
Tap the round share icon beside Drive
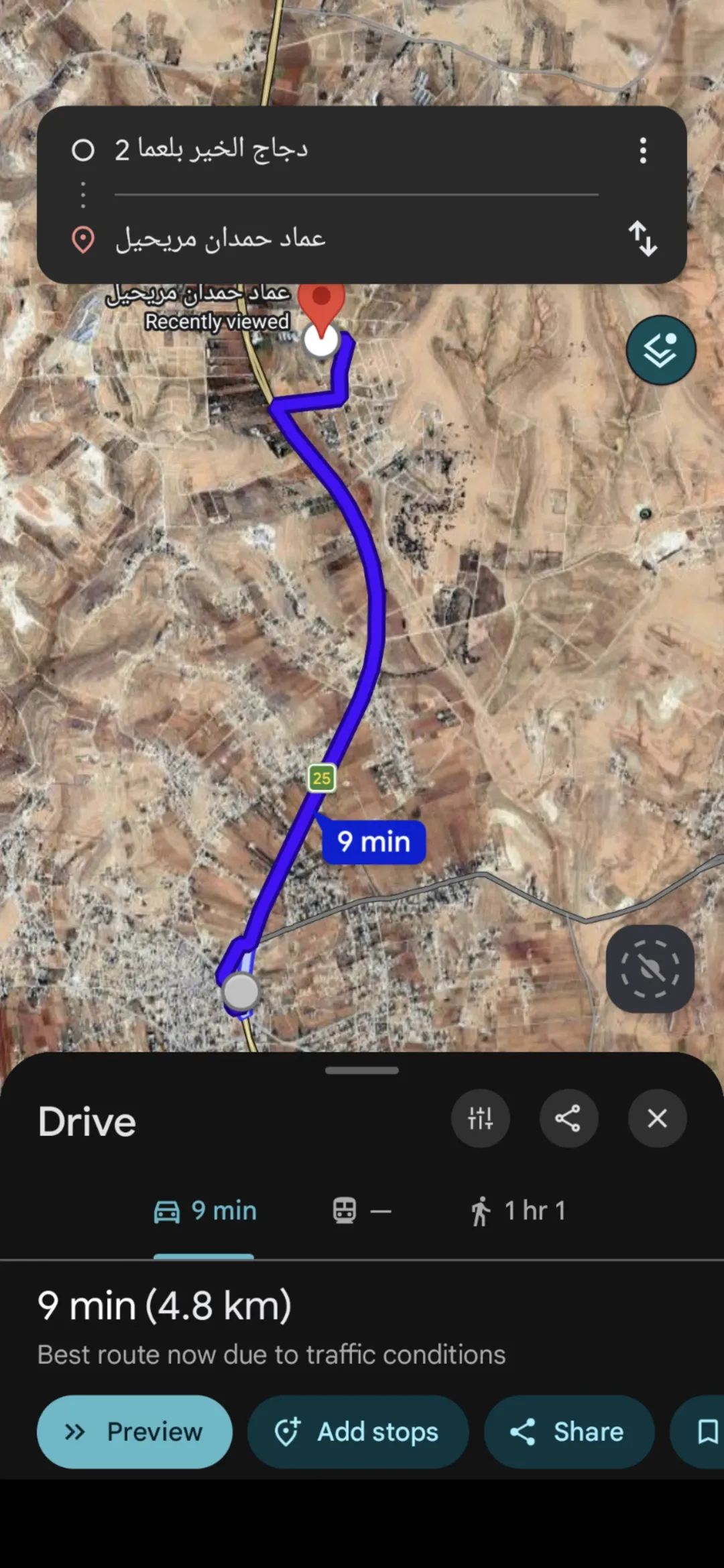tap(568, 1118)
